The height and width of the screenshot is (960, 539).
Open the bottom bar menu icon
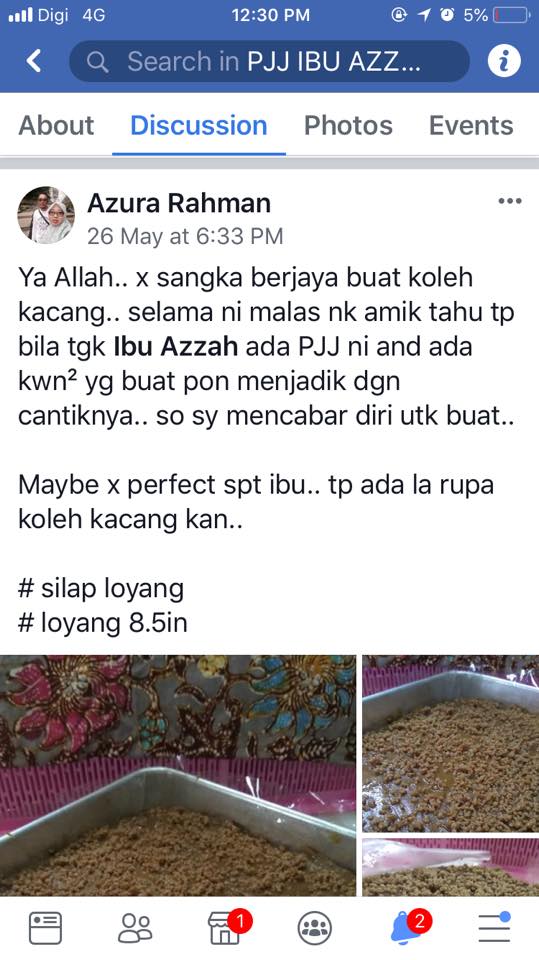pos(494,927)
